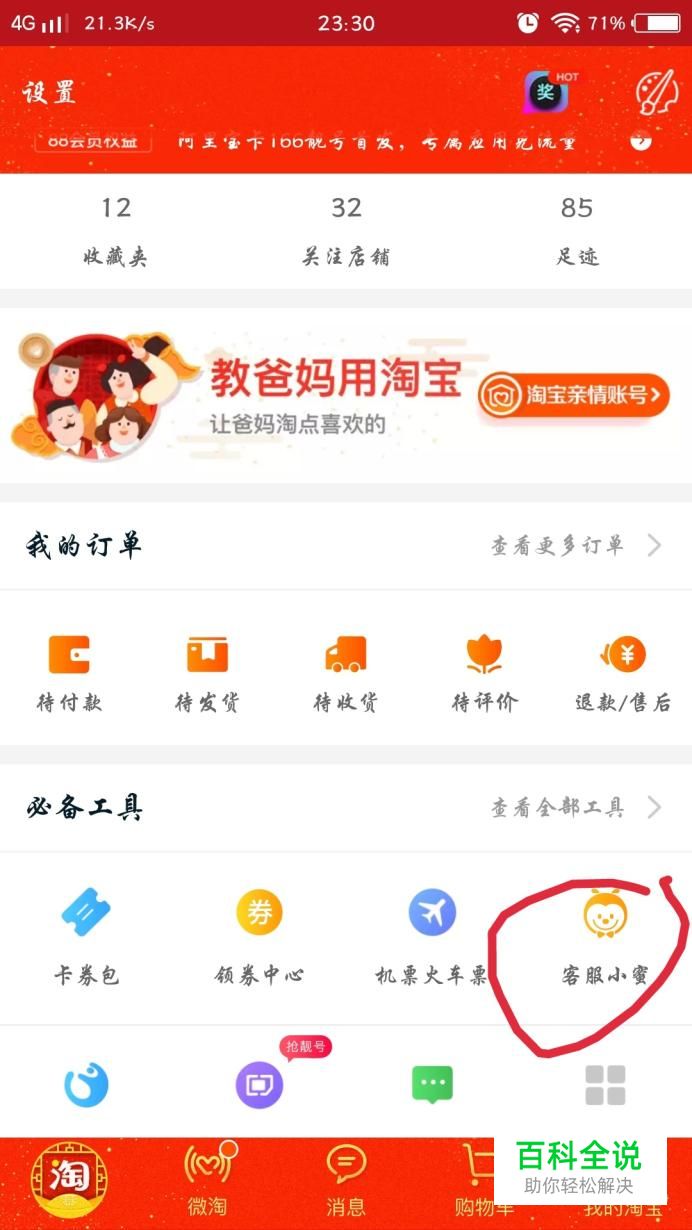Image resolution: width=692 pixels, height=1230 pixels.
Task: Open 收藏夹 favorites
Action: click(x=115, y=232)
